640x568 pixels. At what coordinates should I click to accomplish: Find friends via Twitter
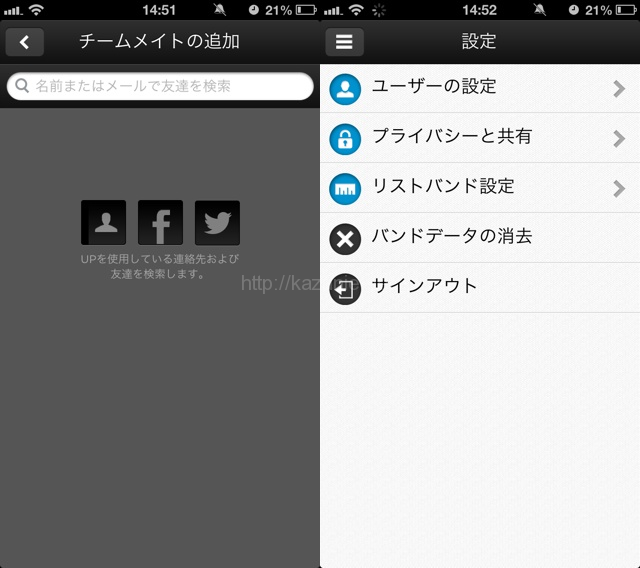(x=217, y=222)
